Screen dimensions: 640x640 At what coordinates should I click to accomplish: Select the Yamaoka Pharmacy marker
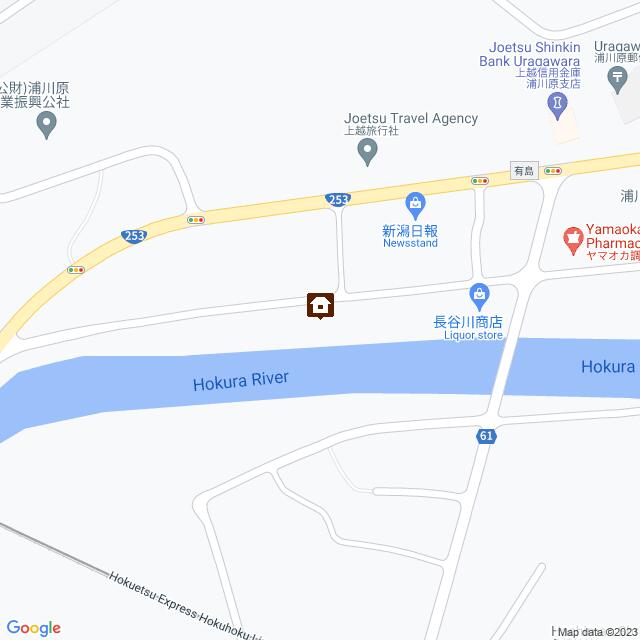pyautogui.click(x=572, y=238)
